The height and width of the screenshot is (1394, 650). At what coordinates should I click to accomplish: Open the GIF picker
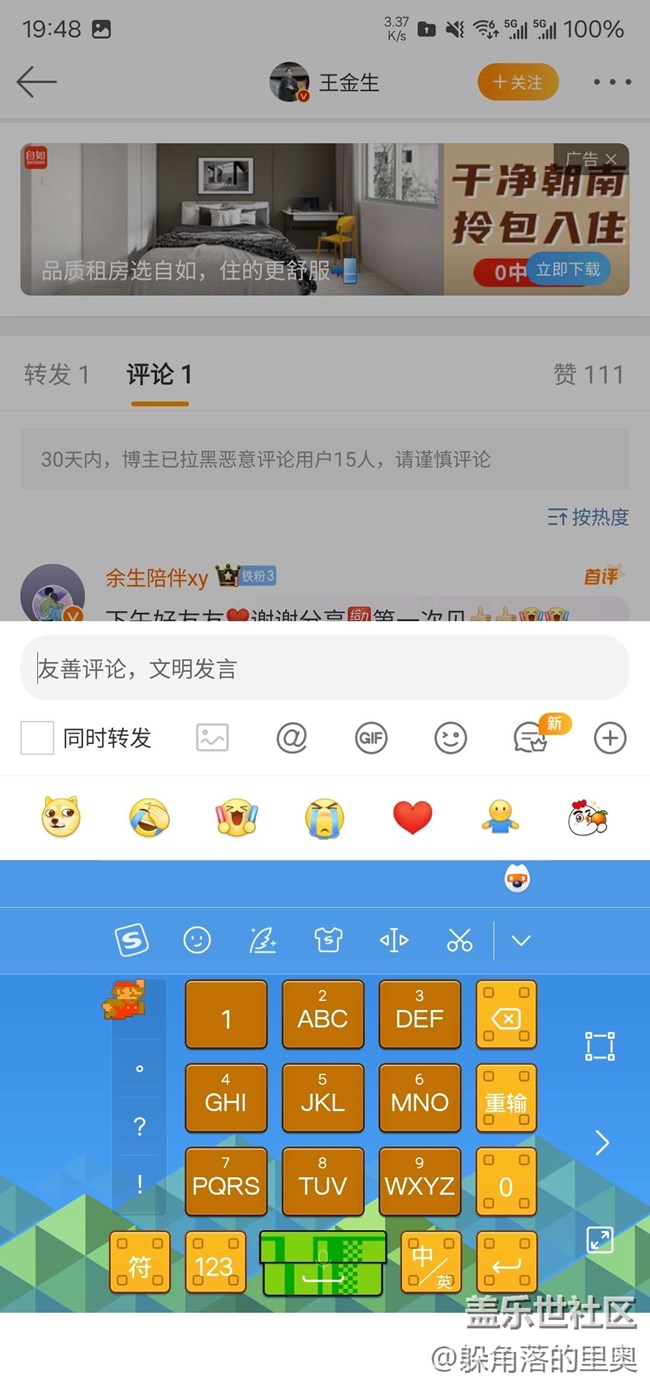[x=371, y=738]
